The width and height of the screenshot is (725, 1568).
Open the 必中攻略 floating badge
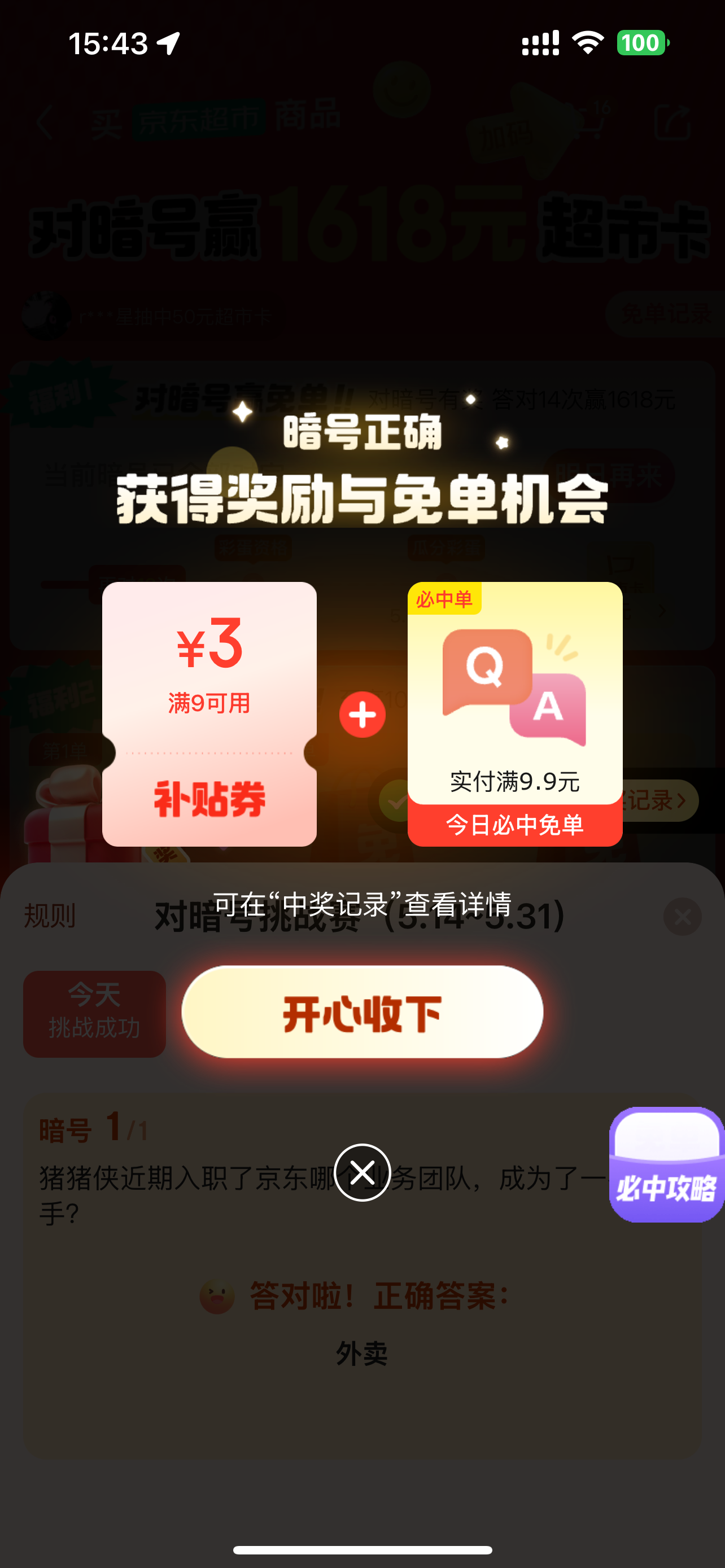666,1164
